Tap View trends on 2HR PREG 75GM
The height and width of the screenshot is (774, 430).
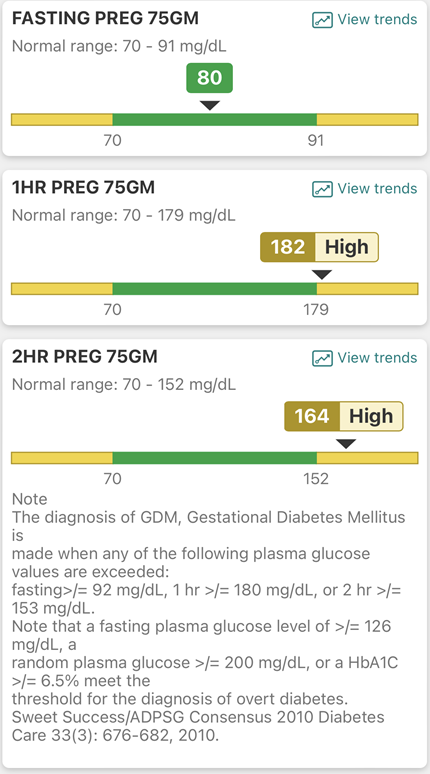[364, 358]
